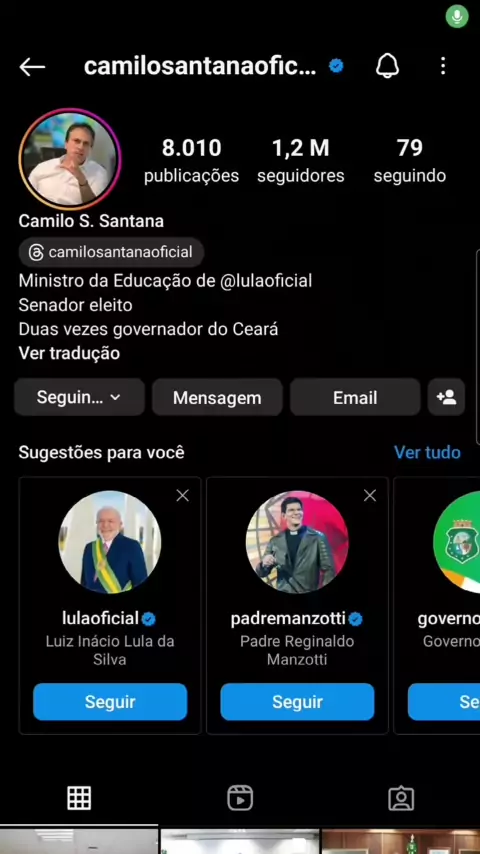View the story via profile picture
This screenshot has width=480, height=854.
tap(70, 159)
